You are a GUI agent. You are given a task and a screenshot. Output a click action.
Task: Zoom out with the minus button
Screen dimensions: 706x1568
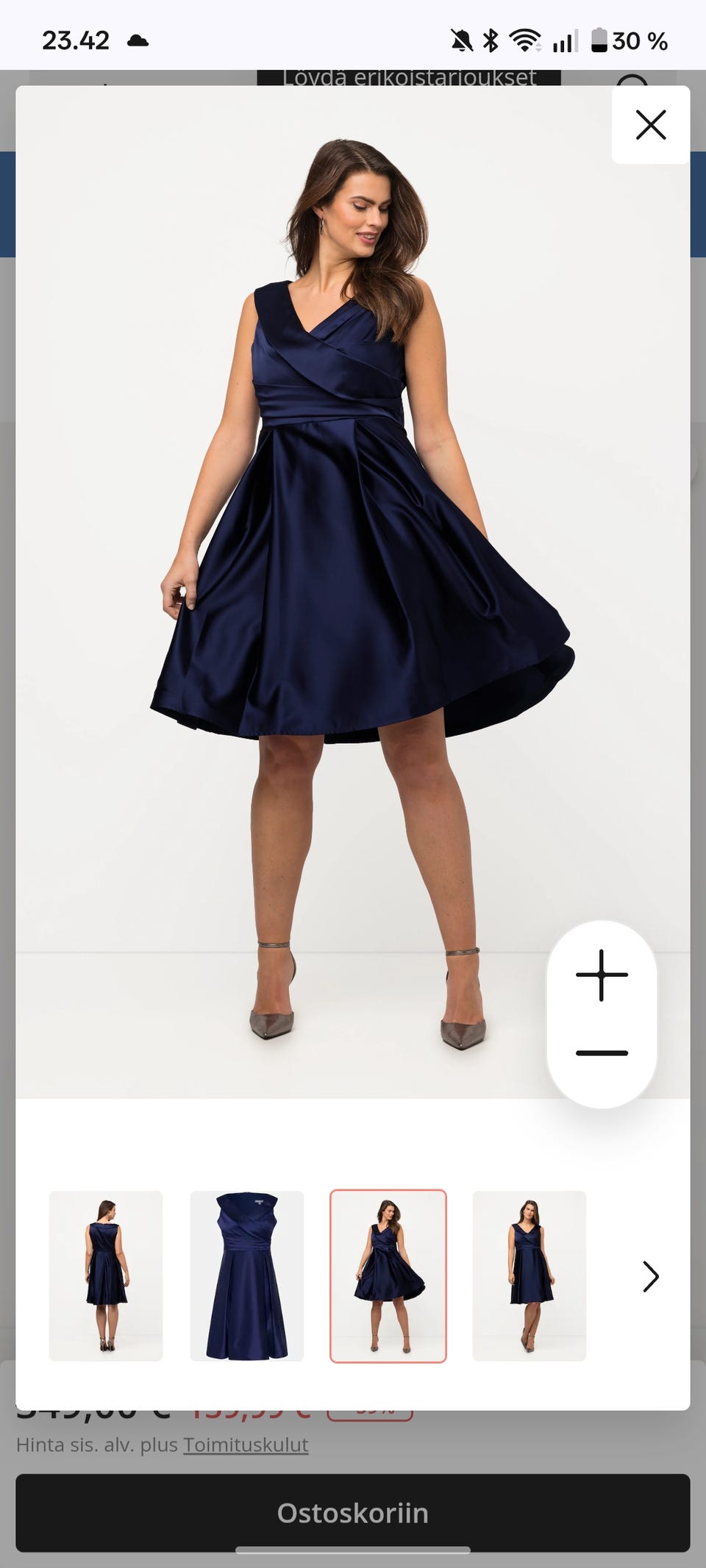click(602, 1053)
